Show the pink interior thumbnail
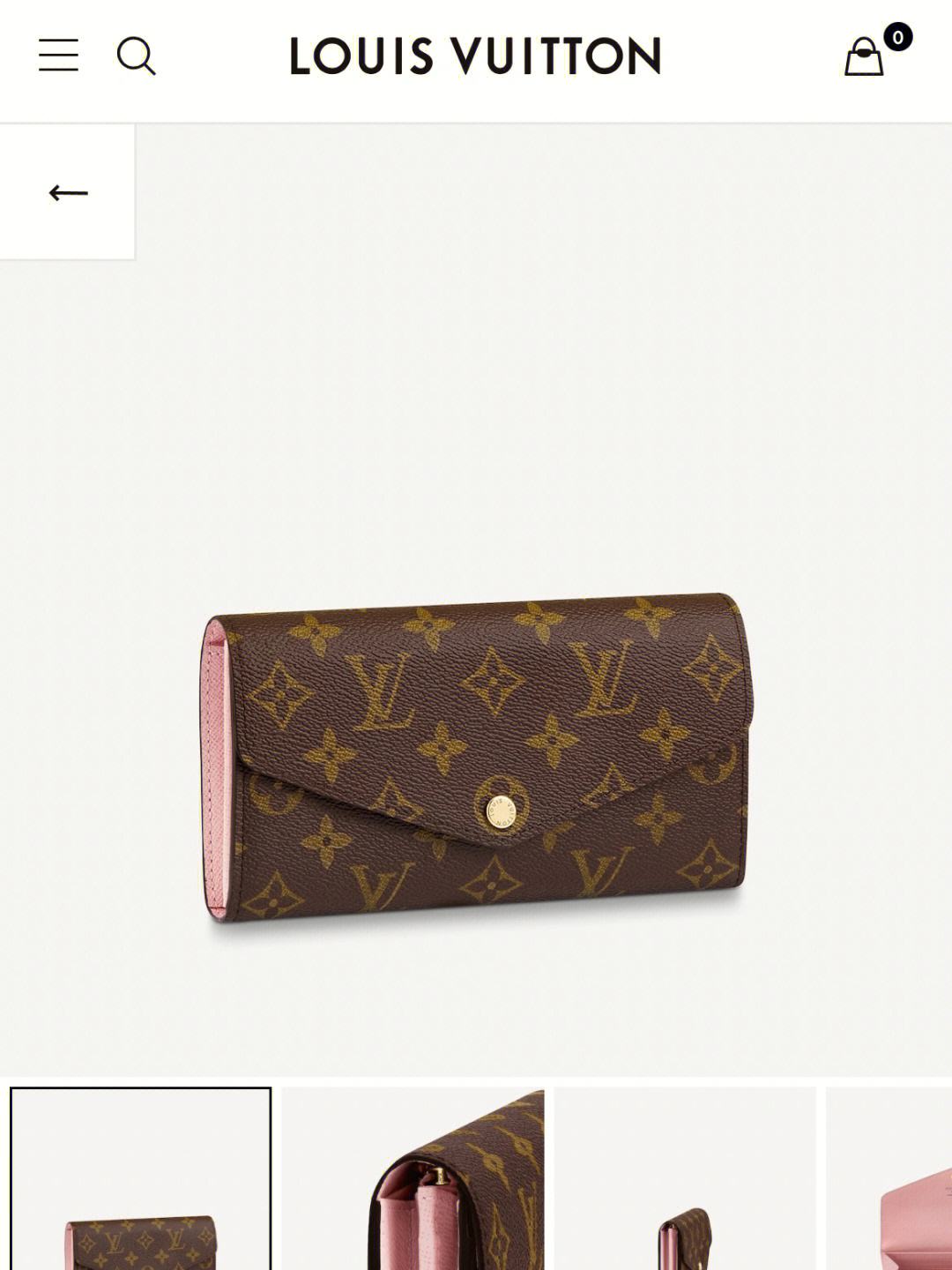Viewport: 952px width, 1270px height. (x=890, y=1178)
